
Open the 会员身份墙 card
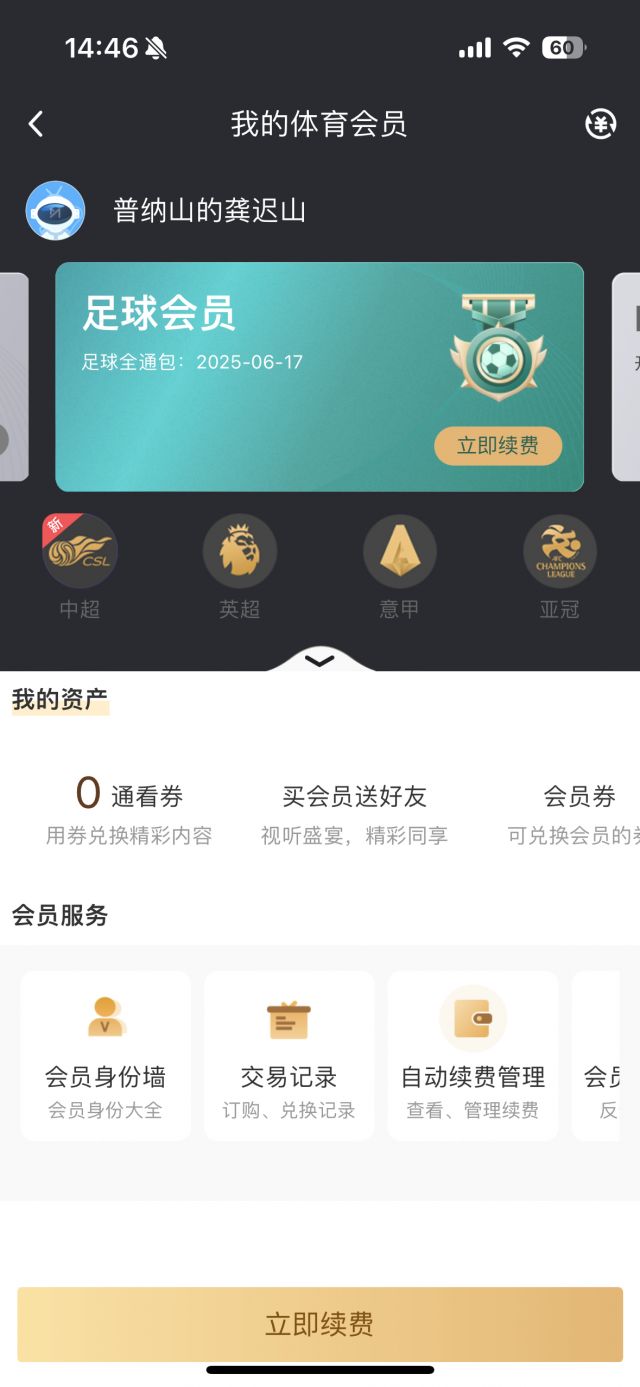105,1056
